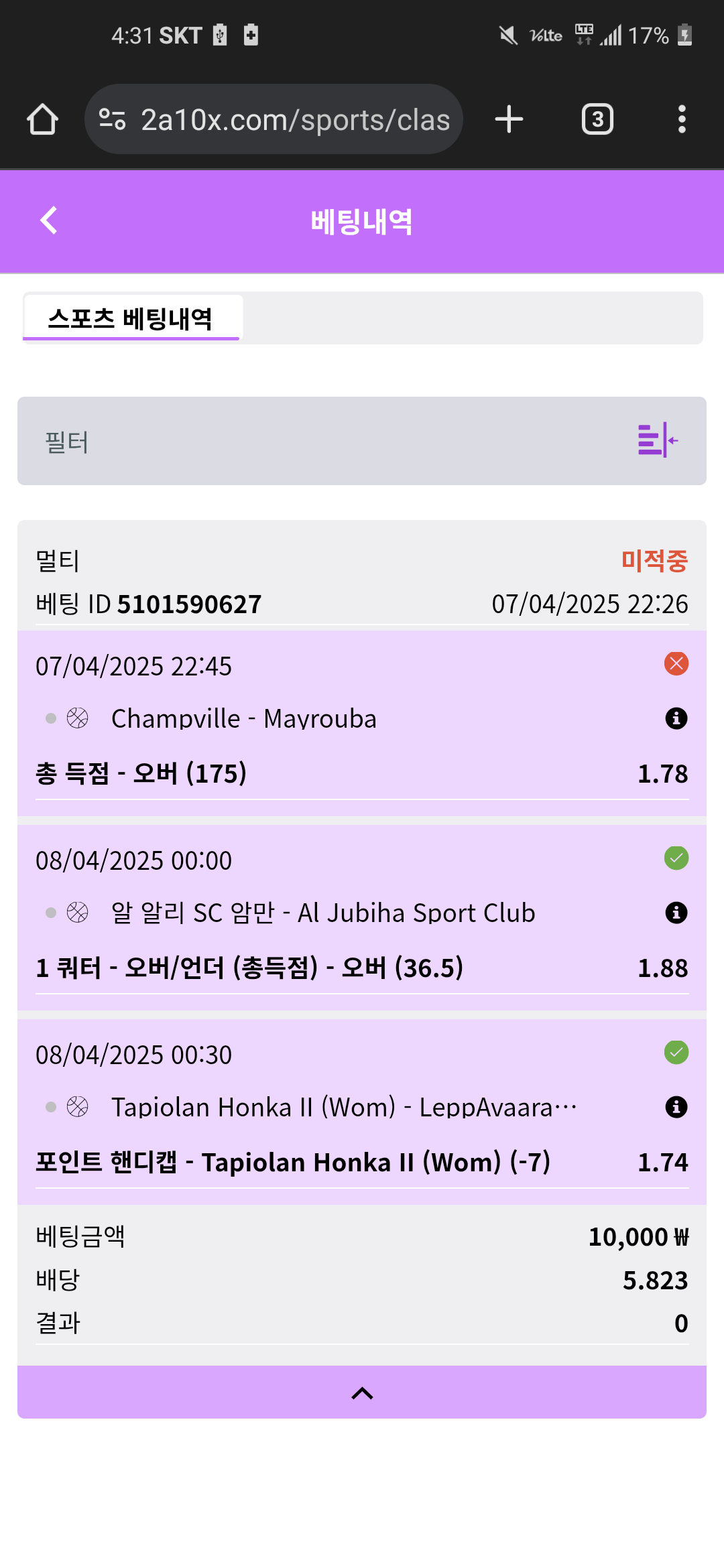Expand the 필터 filter panel
The width and height of the screenshot is (724, 1568).
point(657,440)
